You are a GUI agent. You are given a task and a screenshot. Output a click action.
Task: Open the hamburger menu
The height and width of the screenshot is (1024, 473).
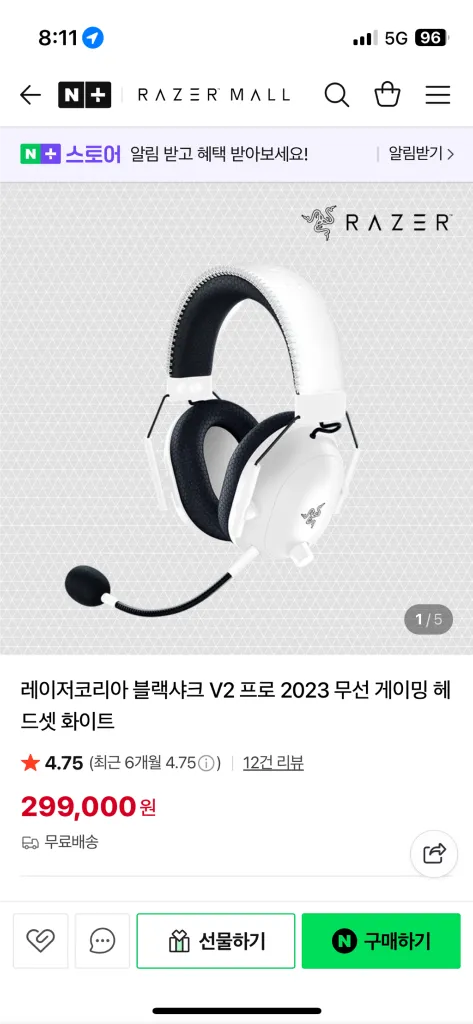coord(438,95)
